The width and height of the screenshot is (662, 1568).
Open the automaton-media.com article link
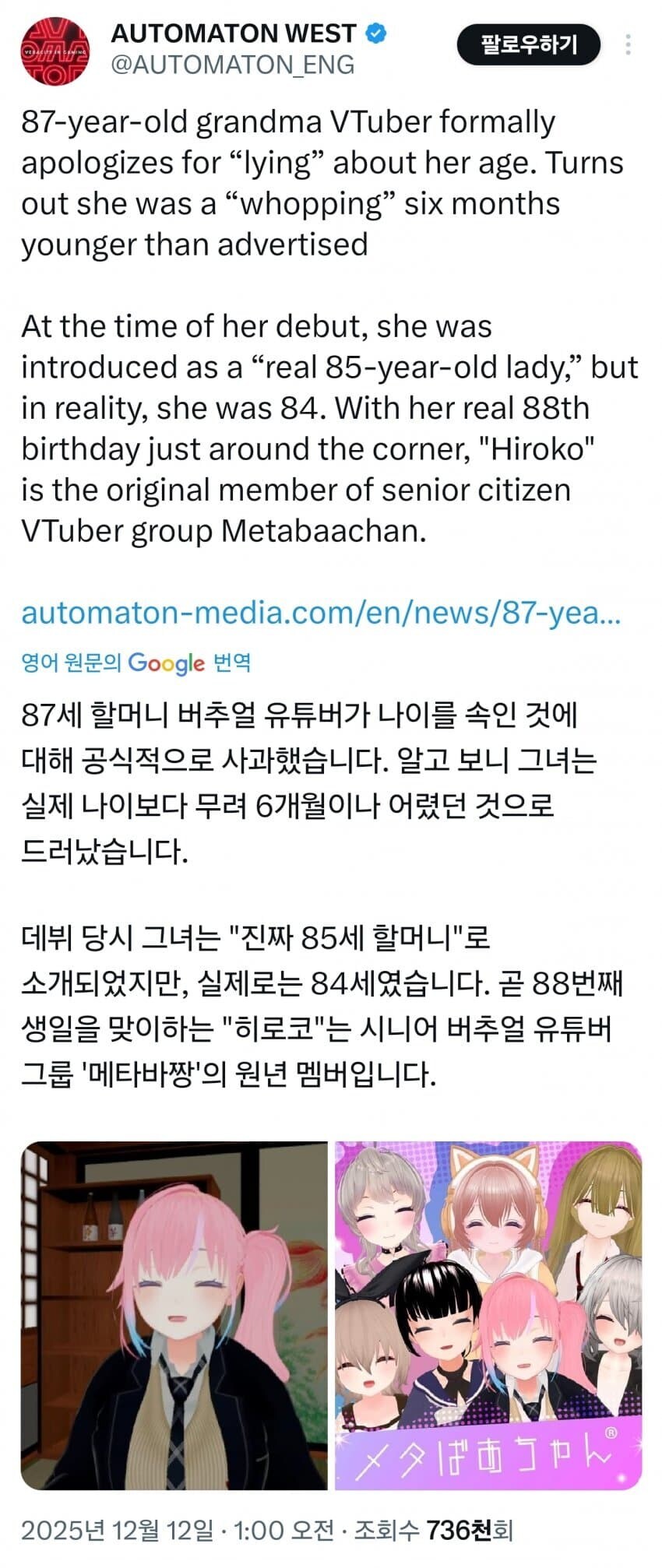[x=321, y=613]
